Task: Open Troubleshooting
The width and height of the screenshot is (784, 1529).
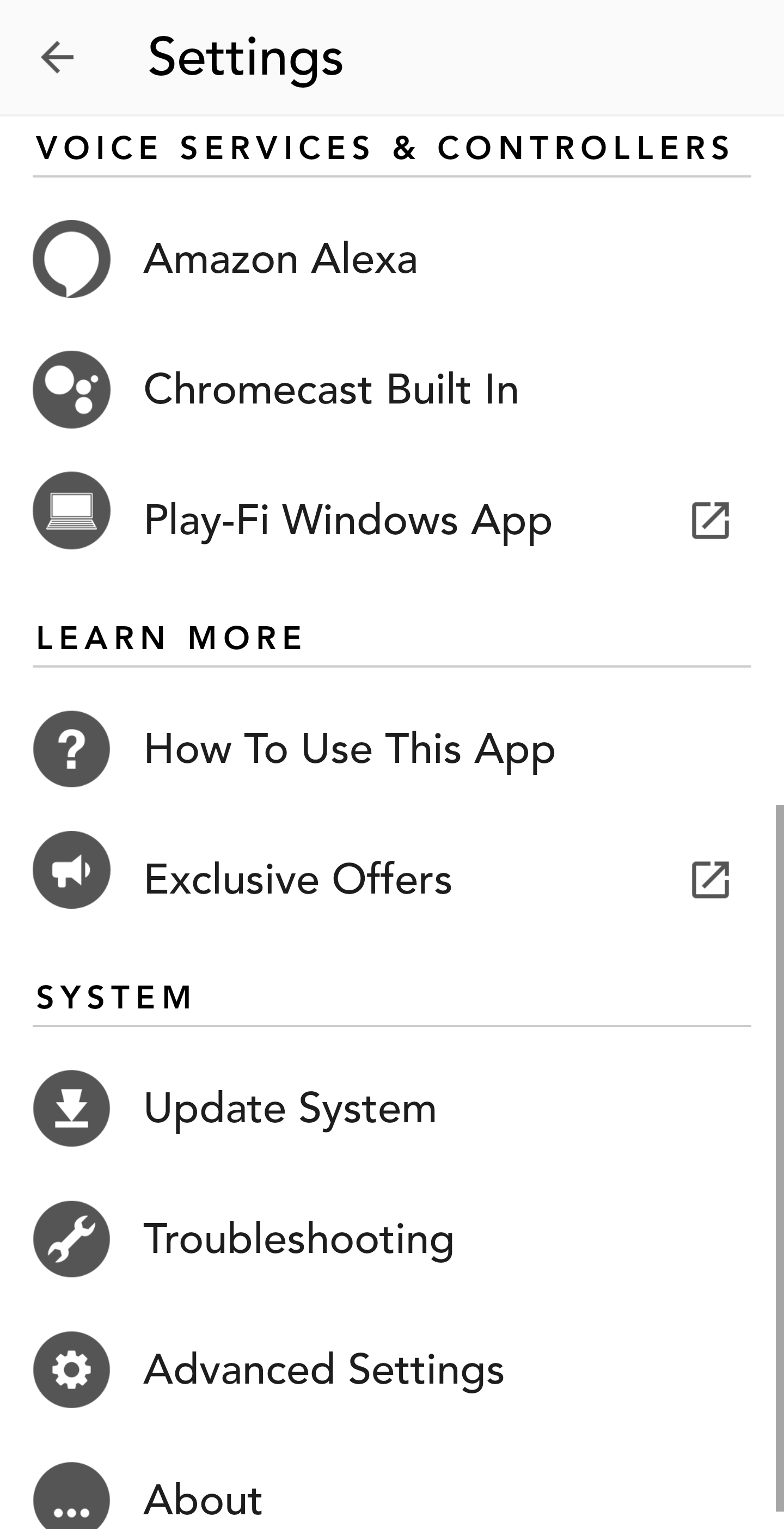Action: 298,1239
